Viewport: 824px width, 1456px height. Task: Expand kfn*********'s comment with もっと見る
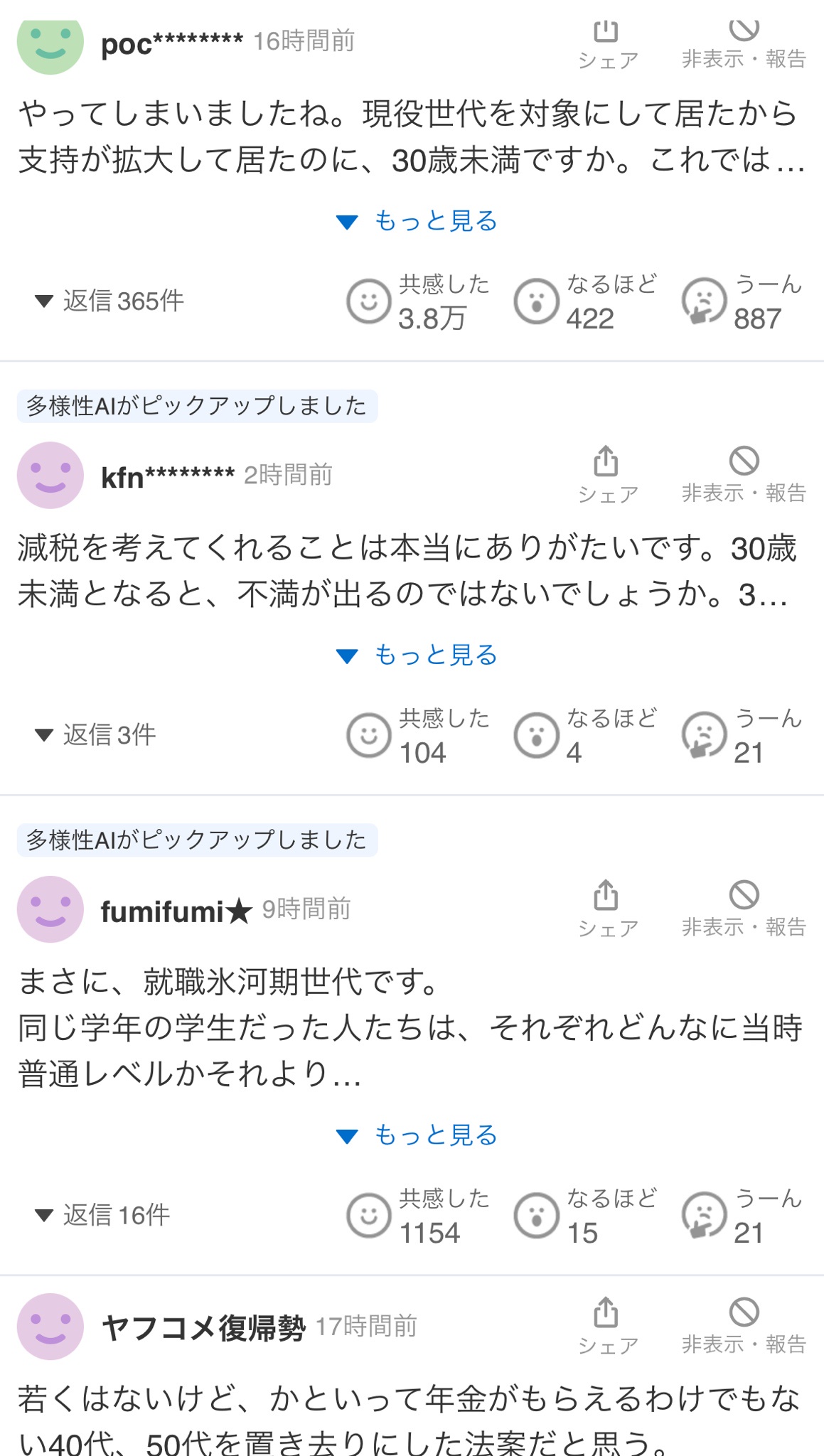tap(417, 655)
